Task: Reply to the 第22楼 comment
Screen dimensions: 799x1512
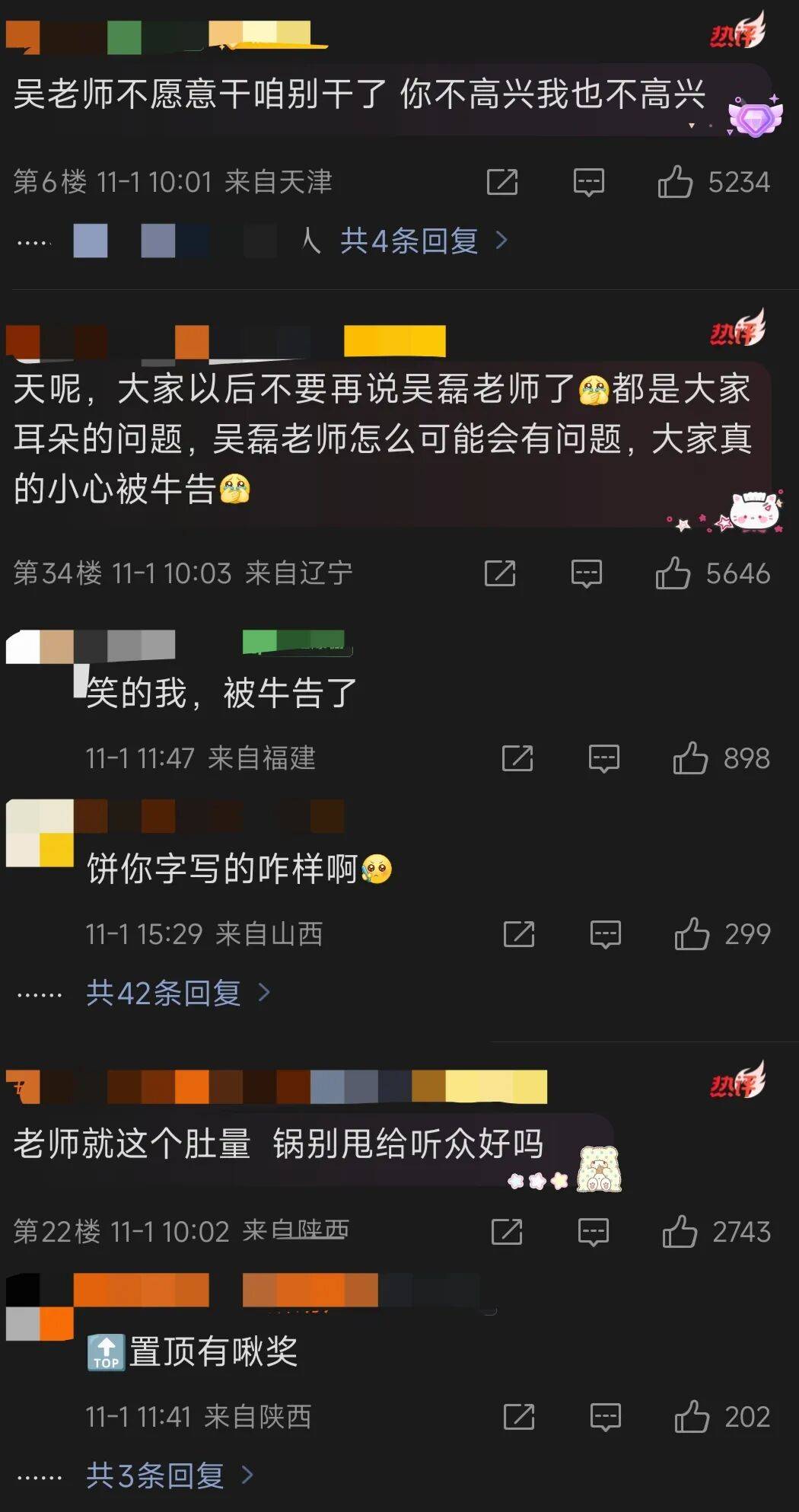Action: [594, 1231]
